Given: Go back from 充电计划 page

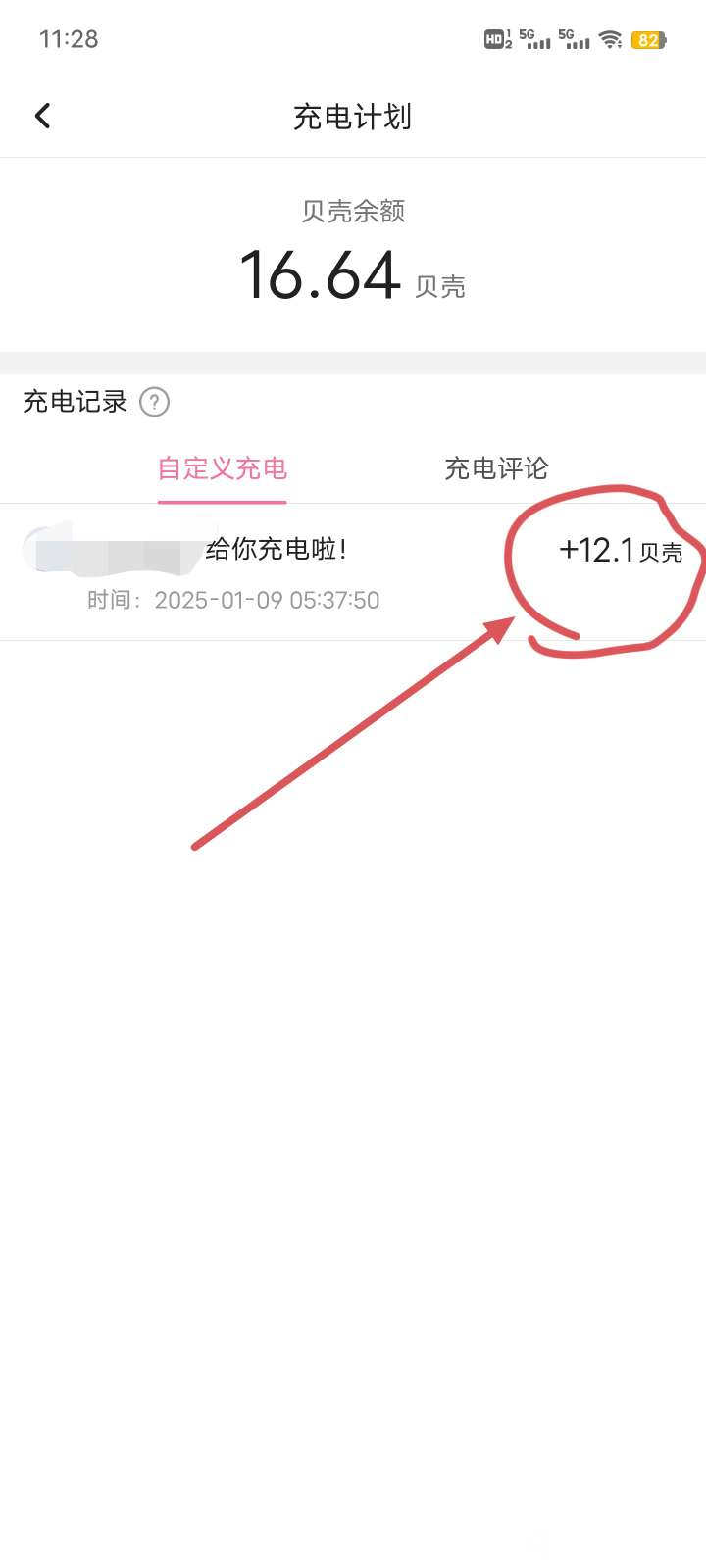Looking at the screenshot, I should [x=42, y=117].
